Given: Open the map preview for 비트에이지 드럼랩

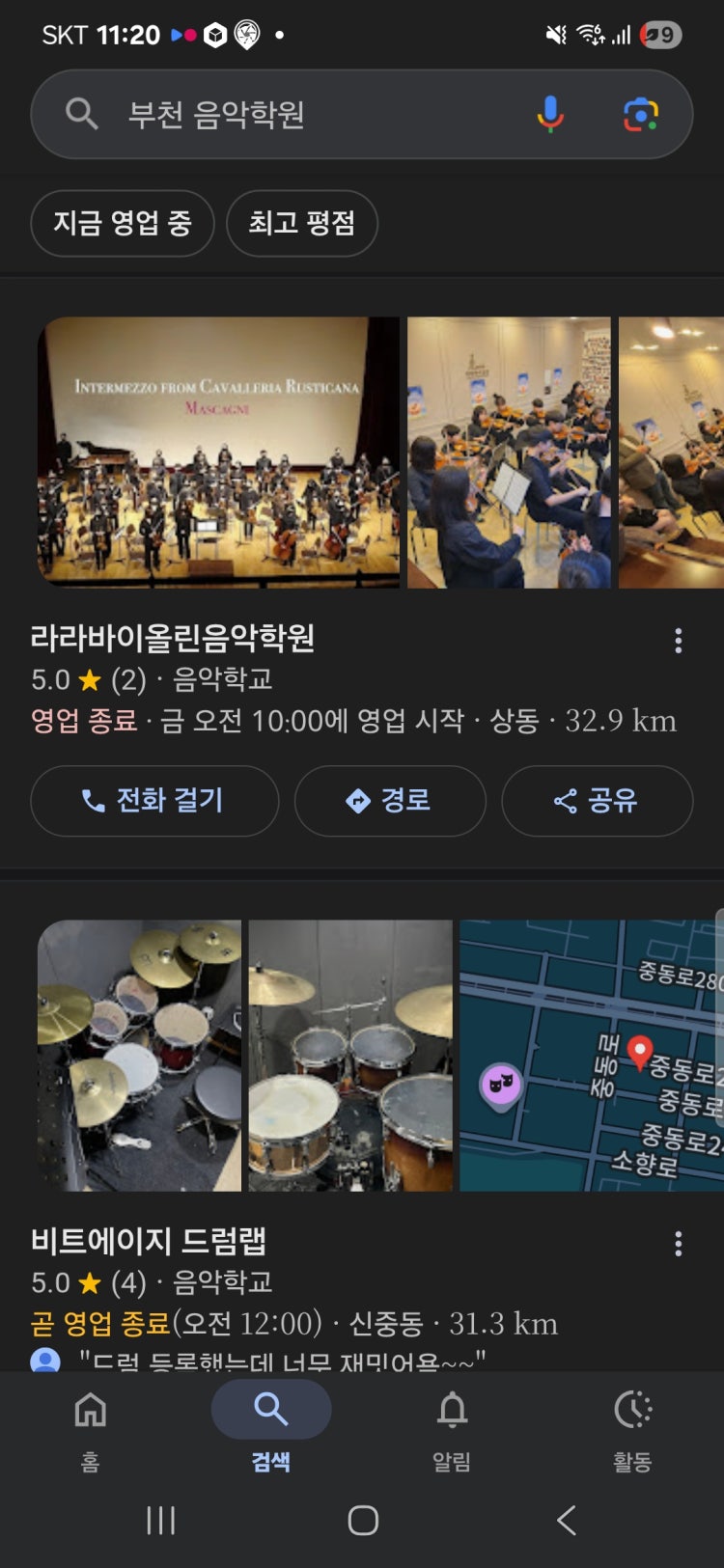Looking at the screenshot, I should click(591, 1055).
